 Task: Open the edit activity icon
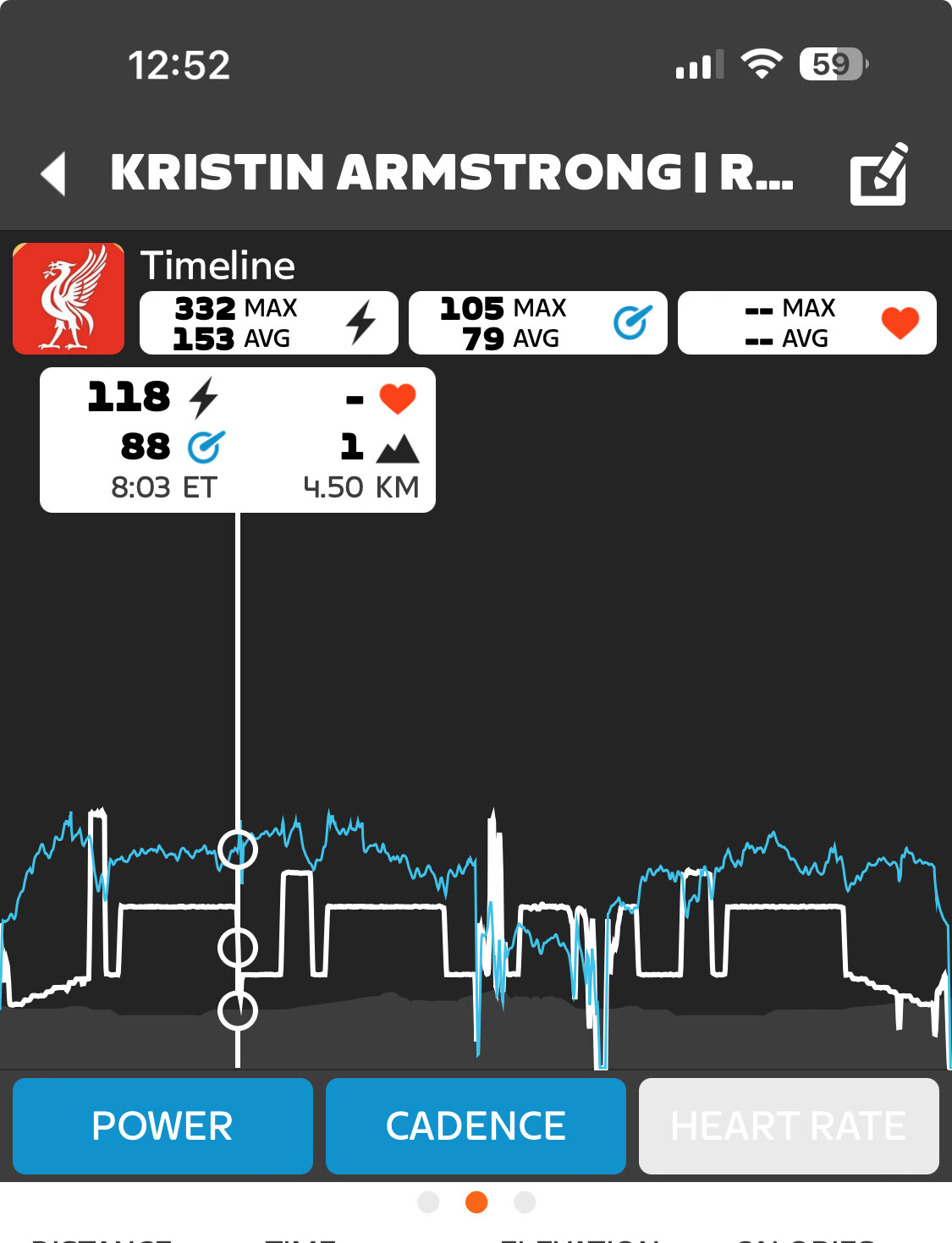[879, 175]
